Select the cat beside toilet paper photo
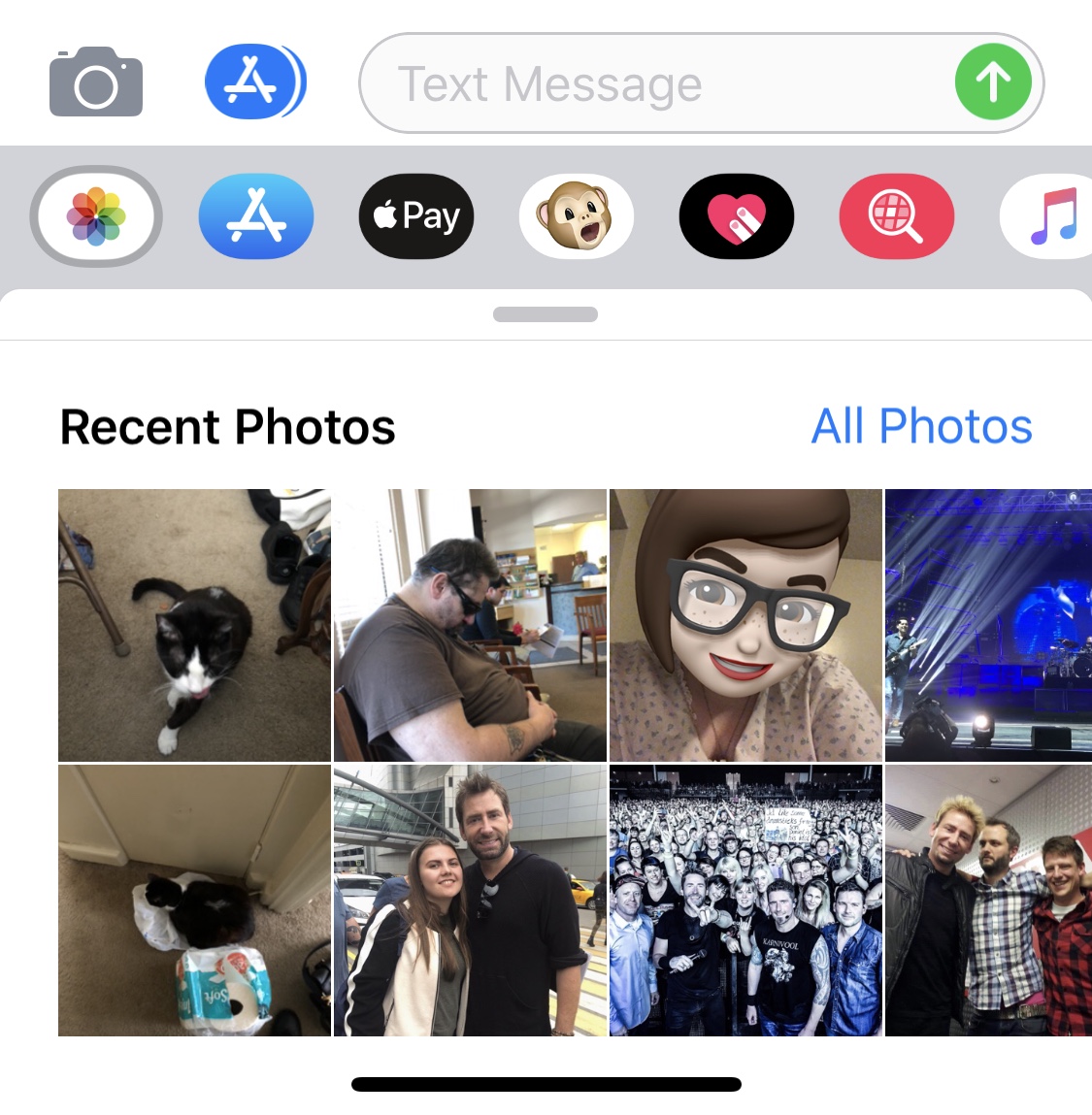1092x1115 pixels. (194, 901)
